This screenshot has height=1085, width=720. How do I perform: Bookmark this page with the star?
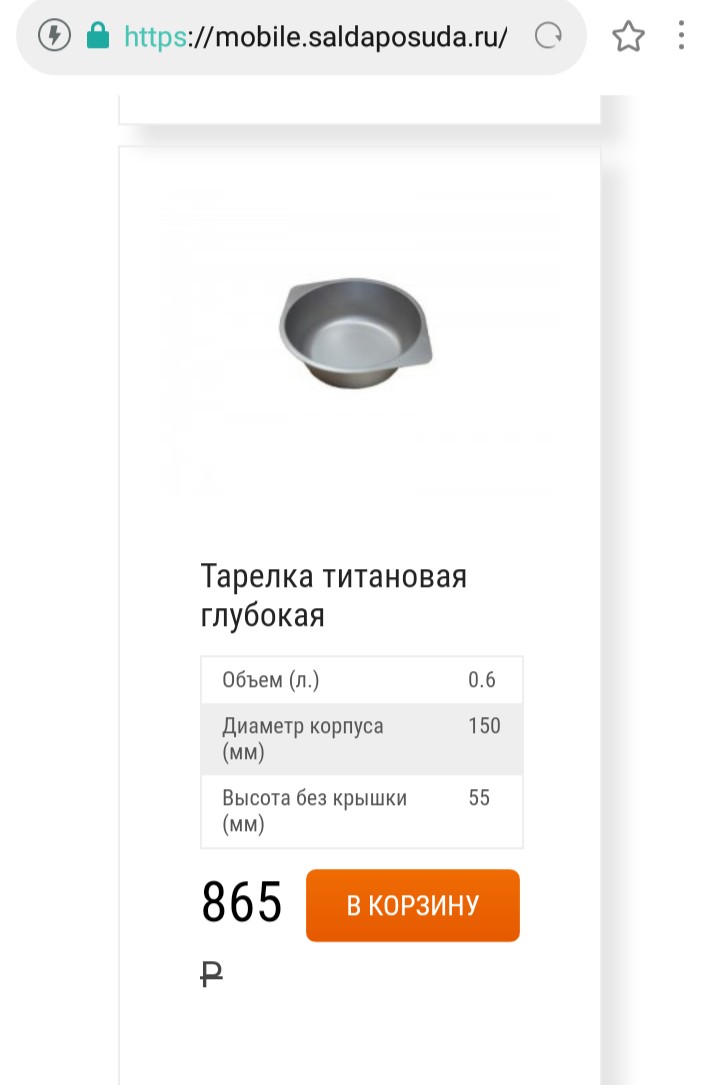coord(628,38)
